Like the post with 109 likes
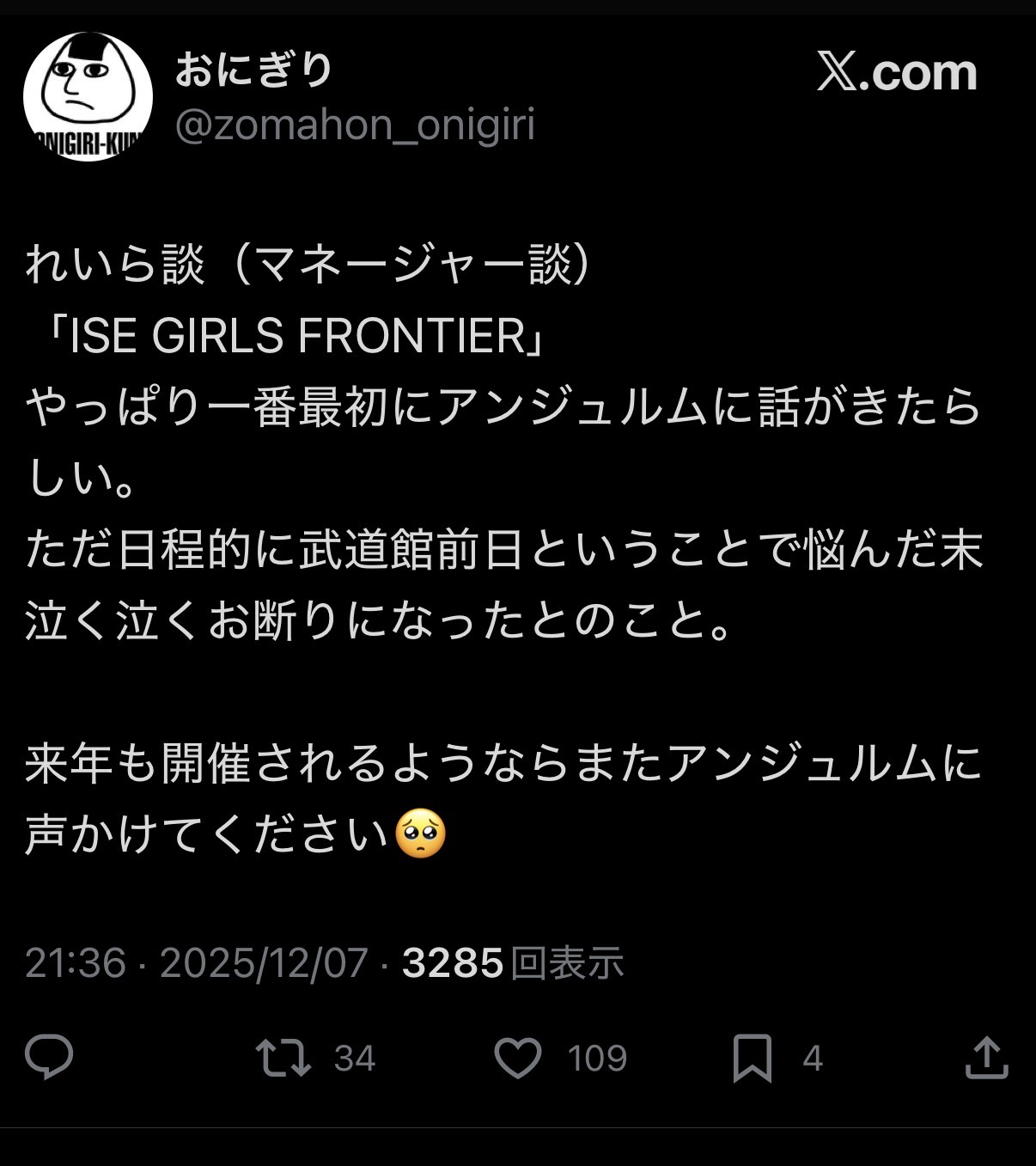This screenshot has height=1166, width=1036. (x=518, y=1058)
